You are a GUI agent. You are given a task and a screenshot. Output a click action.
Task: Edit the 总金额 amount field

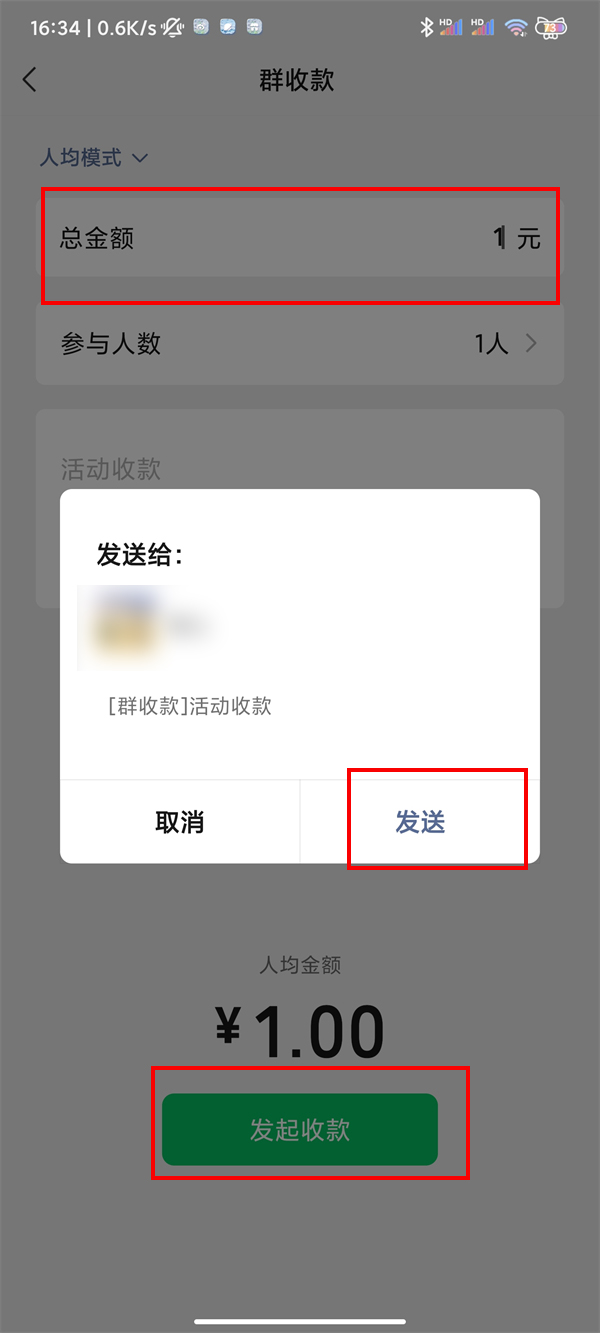point(300,238)
